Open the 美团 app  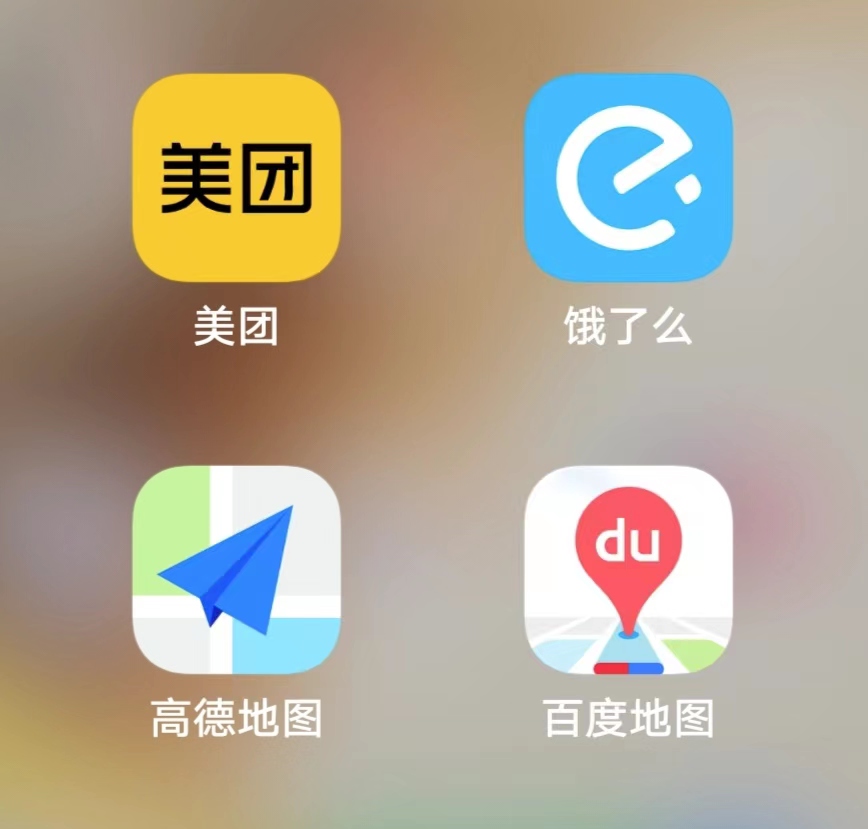236,177
